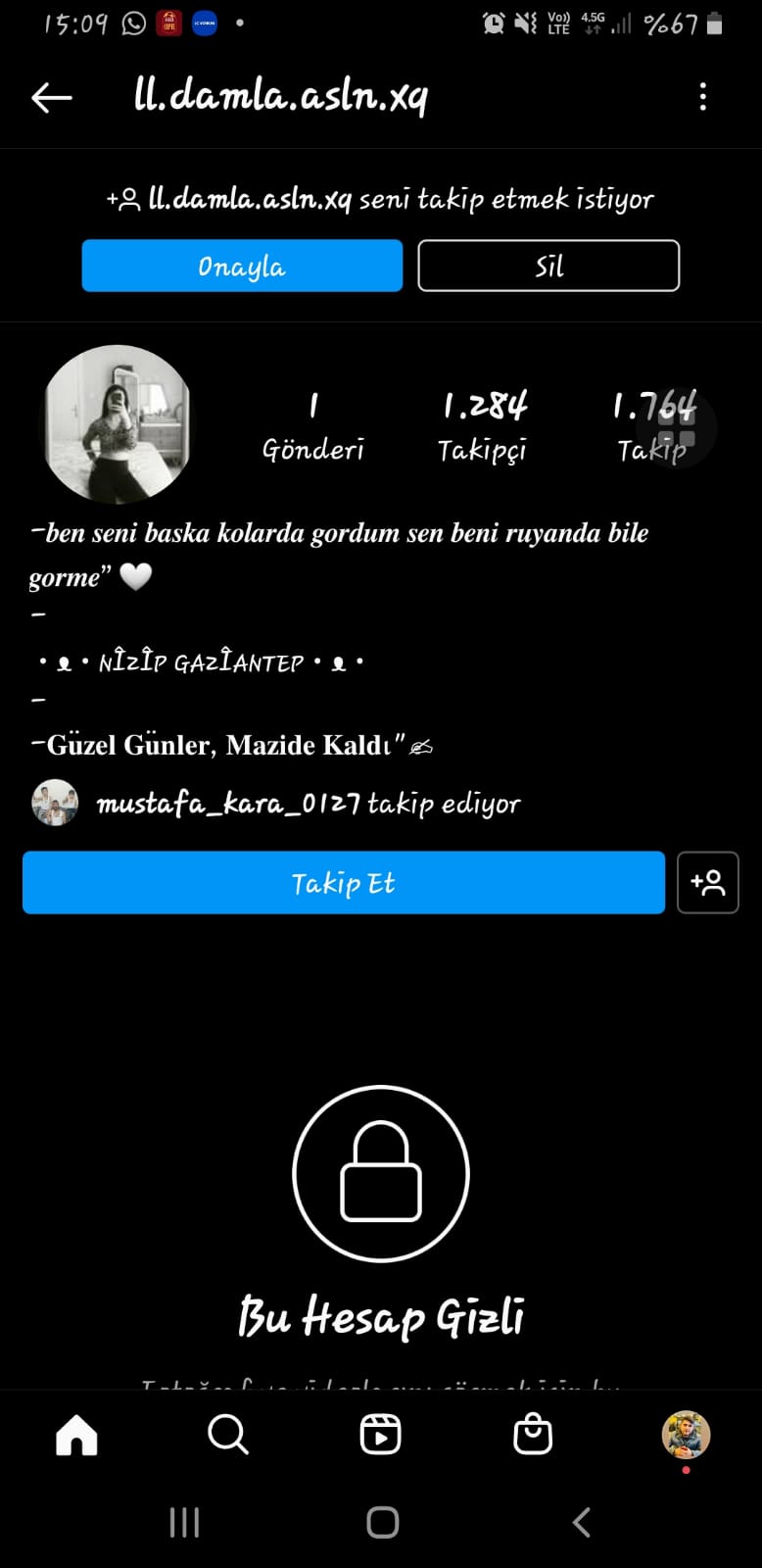Image resolution: width=762 pixels, height=1568 pixels.
Task: Follow the account via Takip Et
Action: [342, 882]
